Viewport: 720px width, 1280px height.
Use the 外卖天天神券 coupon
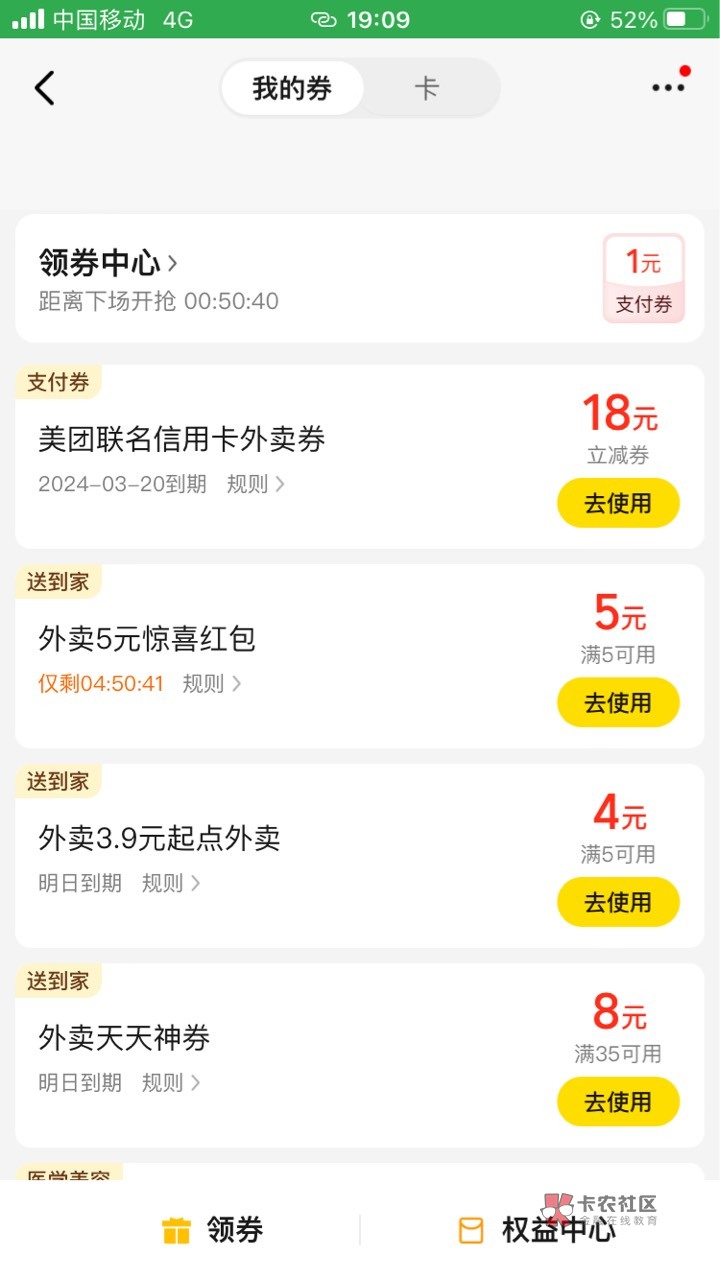(x=618, y=1102)
